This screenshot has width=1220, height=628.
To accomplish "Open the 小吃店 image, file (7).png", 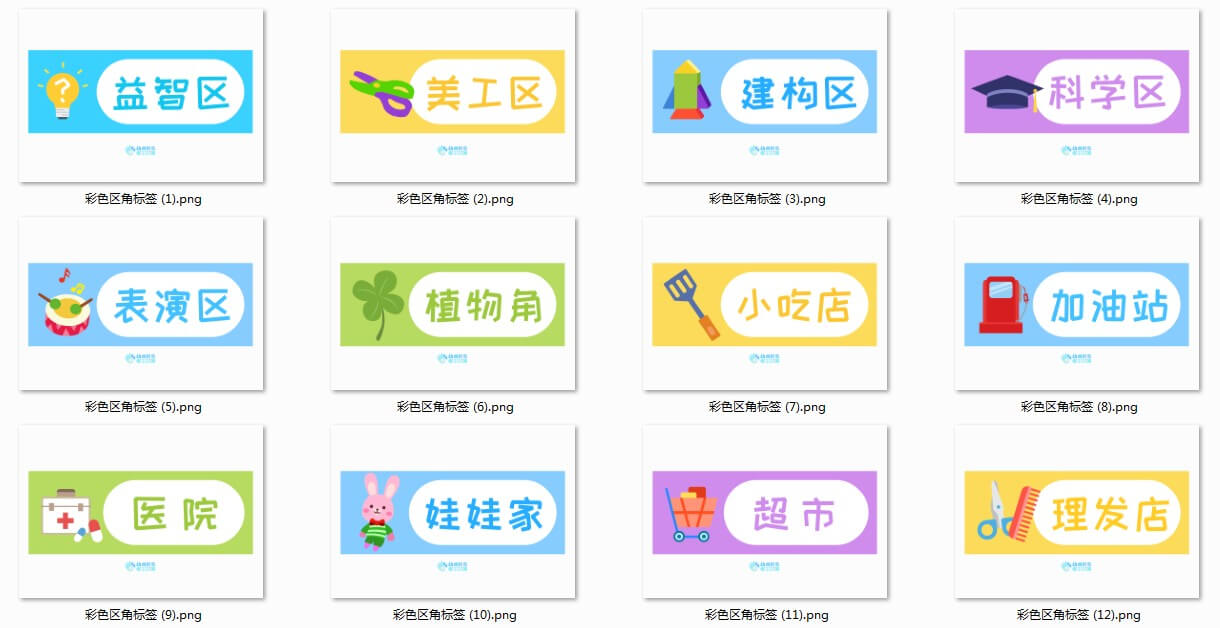I will 765,304.
